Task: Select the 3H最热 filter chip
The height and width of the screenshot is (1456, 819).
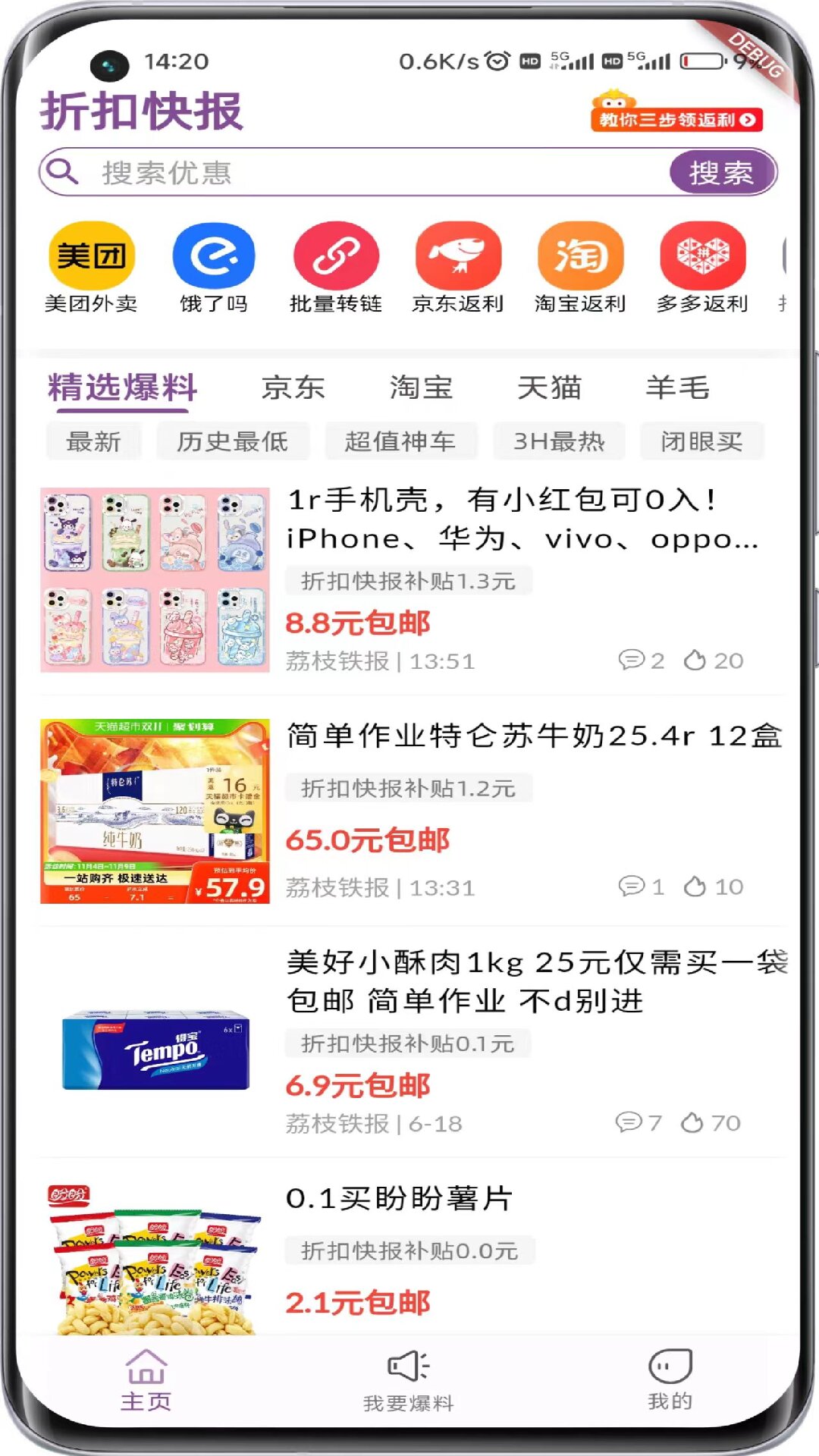Action: click(x=559, y=441)
